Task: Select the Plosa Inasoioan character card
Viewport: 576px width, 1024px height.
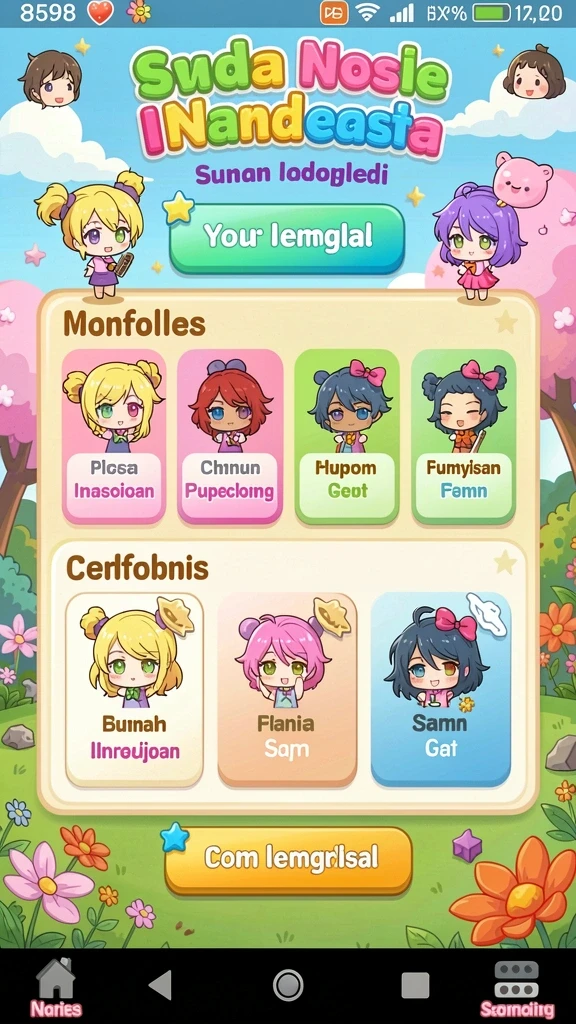Action: [x=114, y=436]
